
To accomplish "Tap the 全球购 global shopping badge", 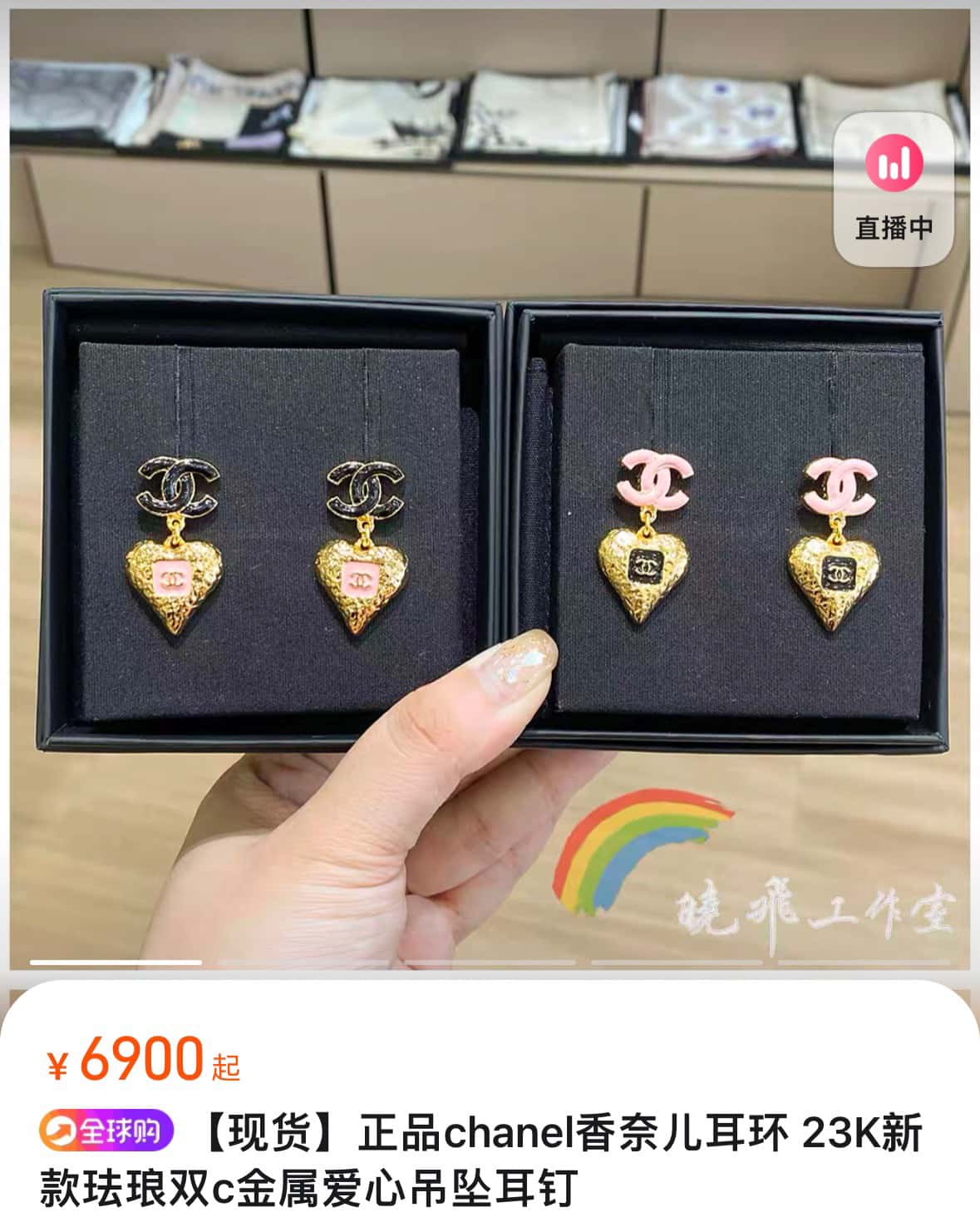I will pos(106,1131).
